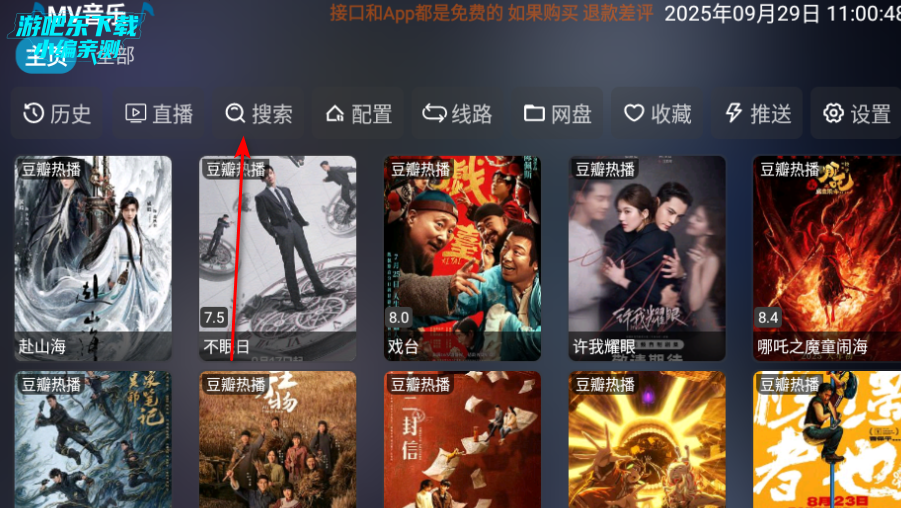Screen dimensions: 901x508
Task: Open the 配置 configuration button
Action: click(x=358, y=114)
